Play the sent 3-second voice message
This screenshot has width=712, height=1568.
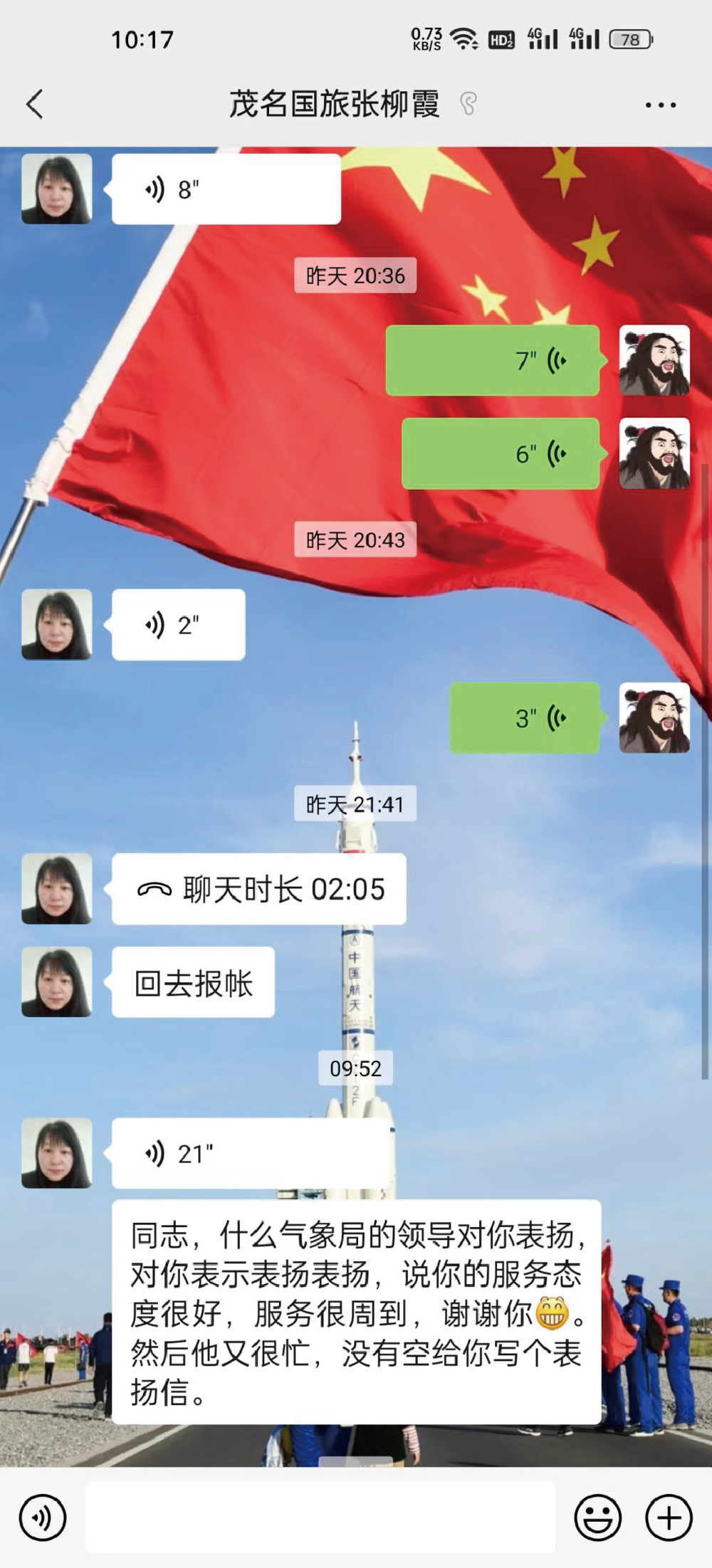coord(524,718)
